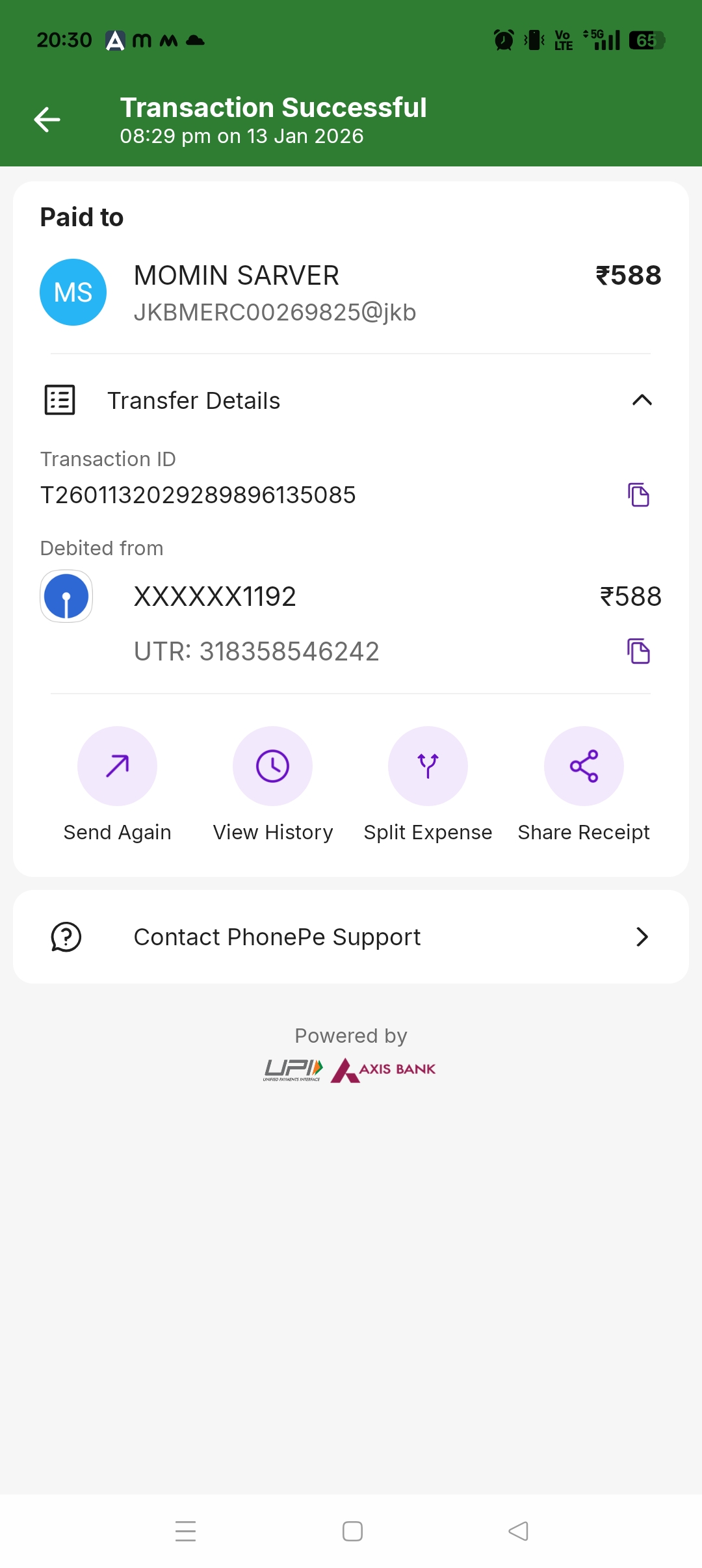The height and width of the screenshot is (1568, 702).
Task: Go back using the header arrow
Action: [x=47, y=120]
